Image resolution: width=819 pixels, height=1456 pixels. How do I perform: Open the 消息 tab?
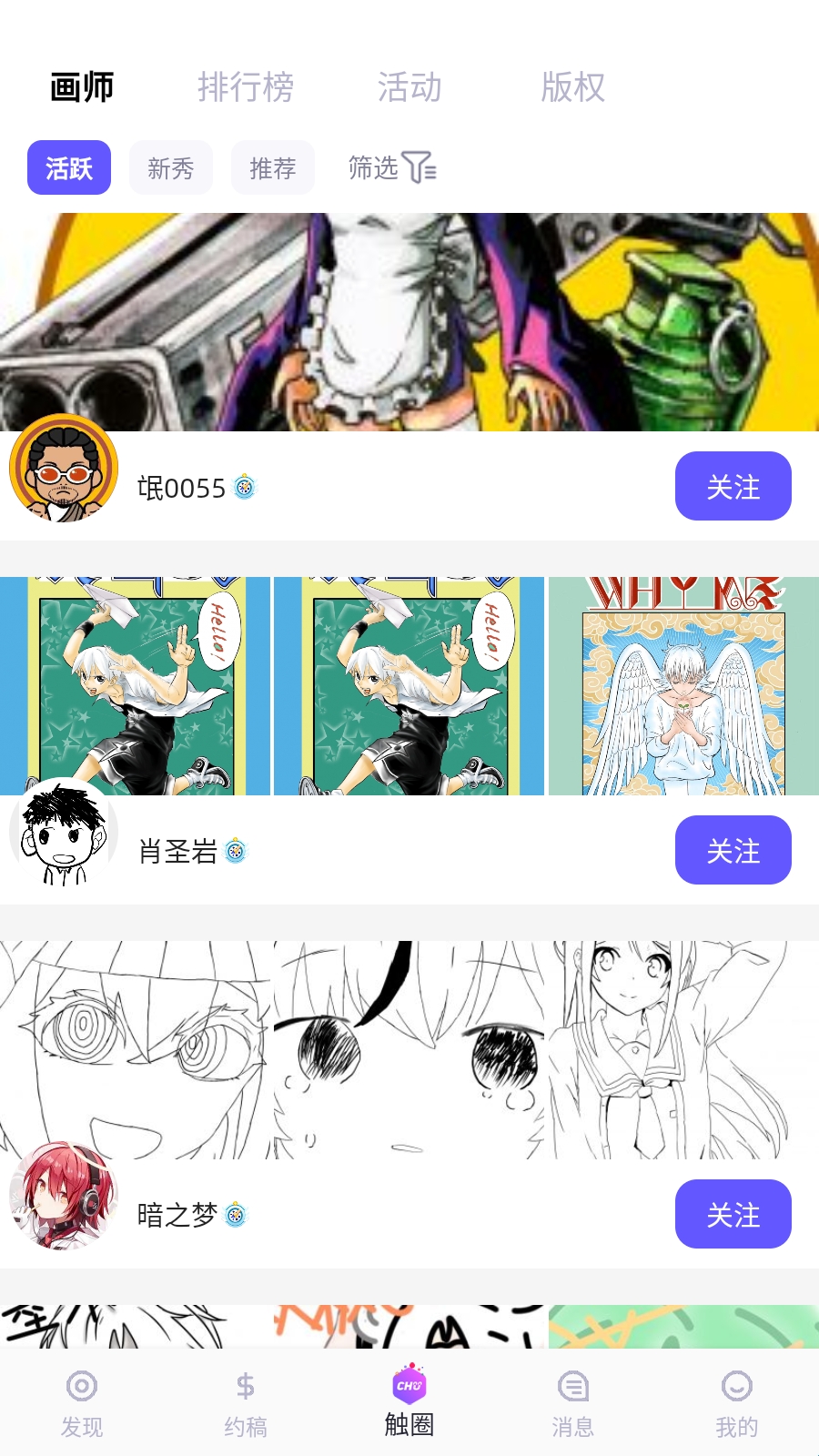[x=573, y=1404]
